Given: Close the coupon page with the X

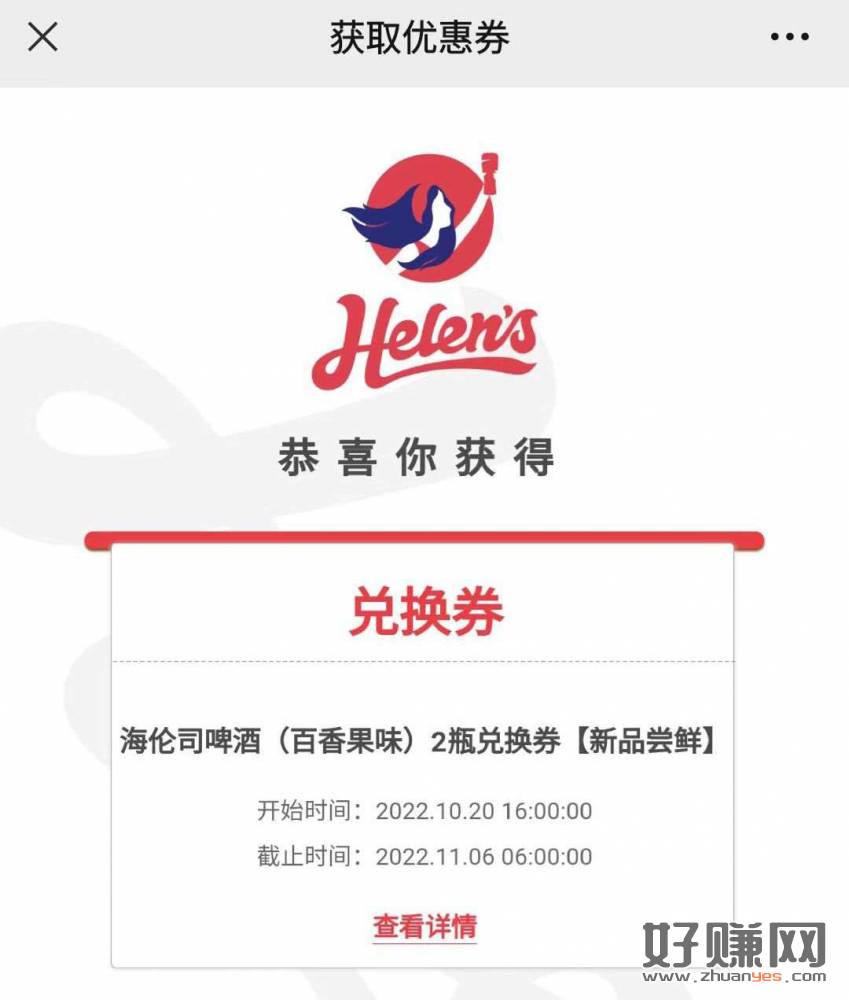Looking at the screenshot, I should [42, 37].
